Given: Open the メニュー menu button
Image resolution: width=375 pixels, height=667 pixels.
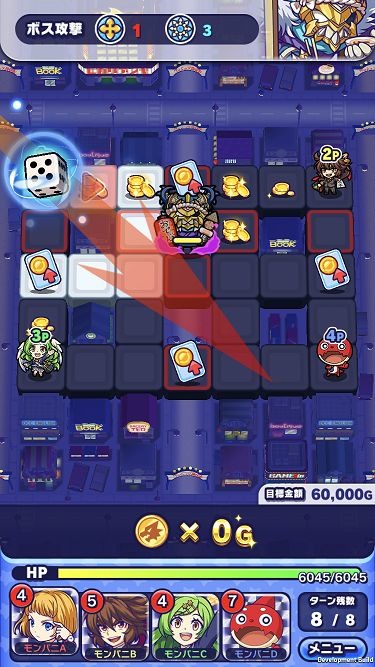Looking at the screenshot, I should pyautogui.click(x=332, y=649).
